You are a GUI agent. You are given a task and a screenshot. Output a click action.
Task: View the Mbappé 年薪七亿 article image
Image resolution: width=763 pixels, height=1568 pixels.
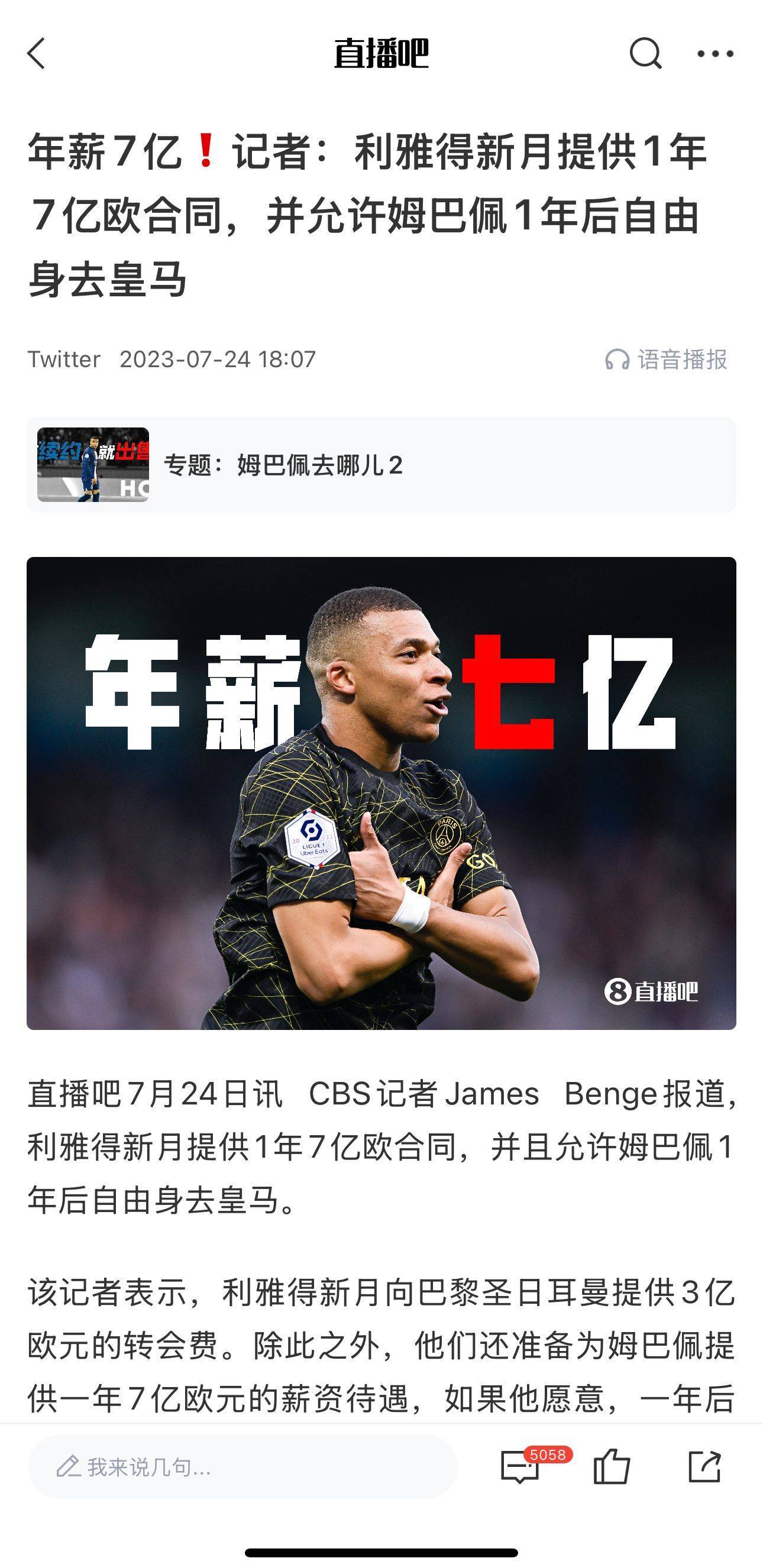pos(381,792)
